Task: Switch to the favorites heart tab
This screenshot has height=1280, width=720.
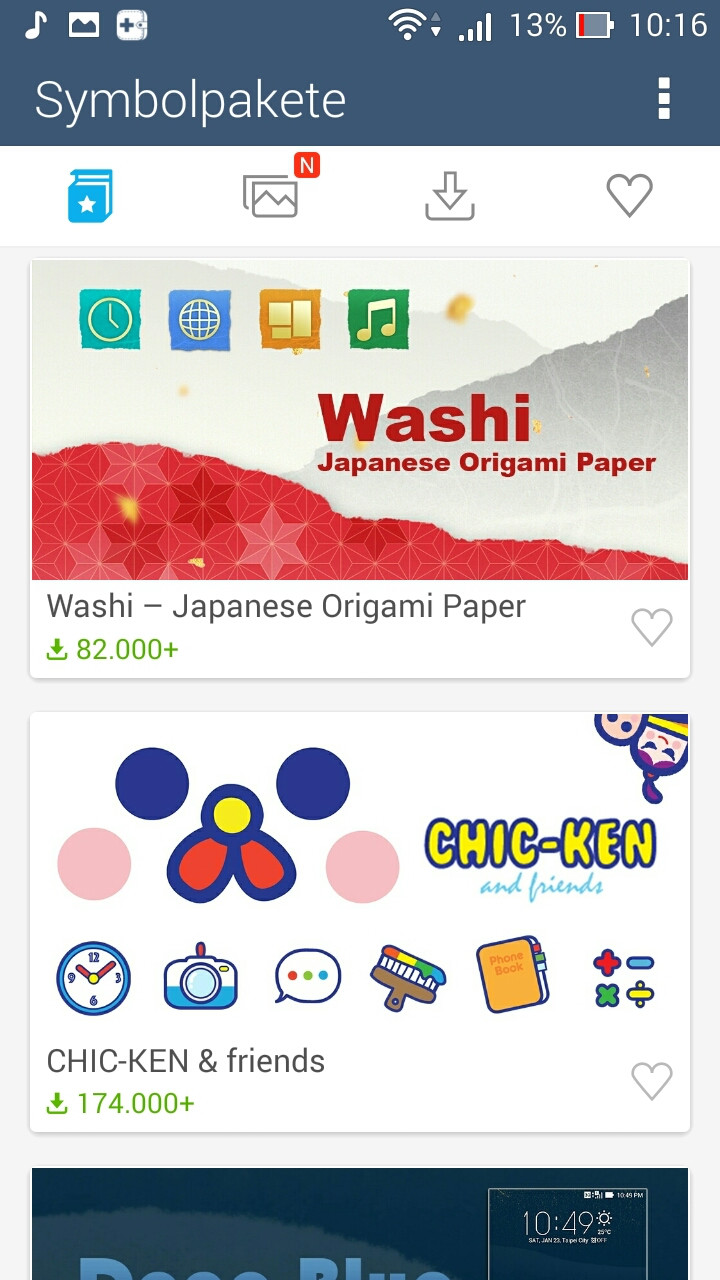Action: [630, 196]
